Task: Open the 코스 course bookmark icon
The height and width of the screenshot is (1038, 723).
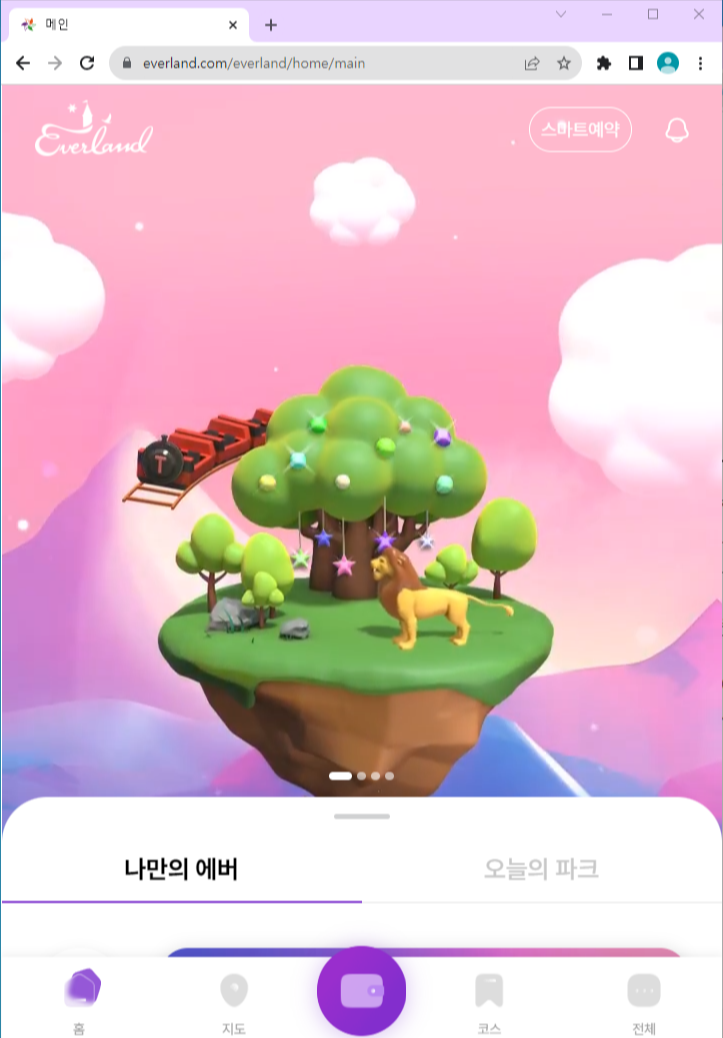Action: point(489,990)
